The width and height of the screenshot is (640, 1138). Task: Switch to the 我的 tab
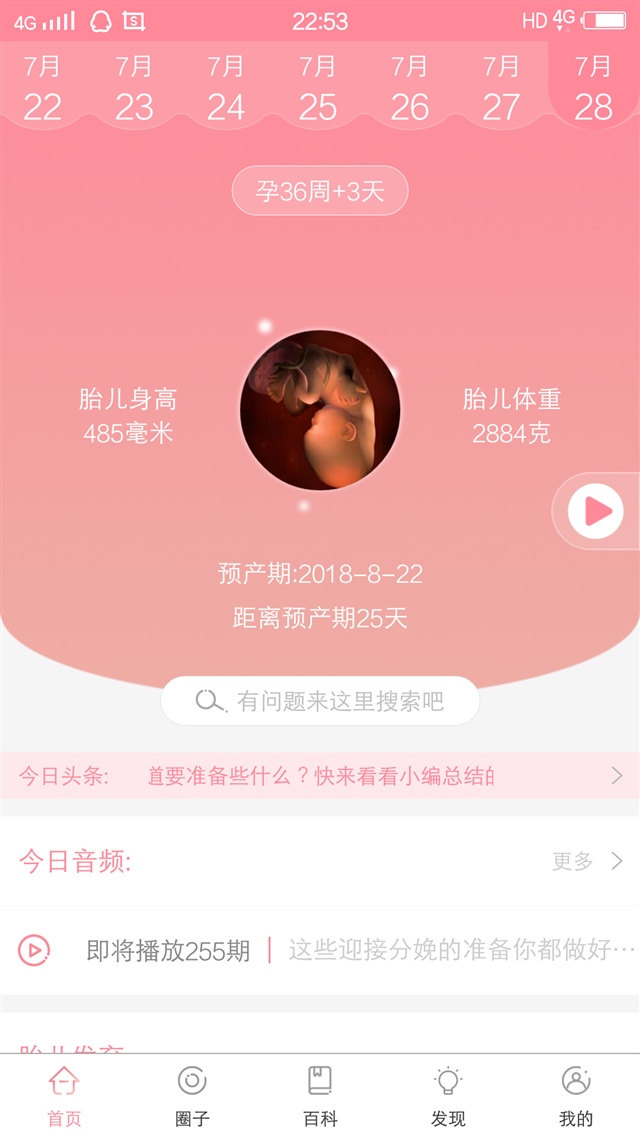click(576, 1096)
